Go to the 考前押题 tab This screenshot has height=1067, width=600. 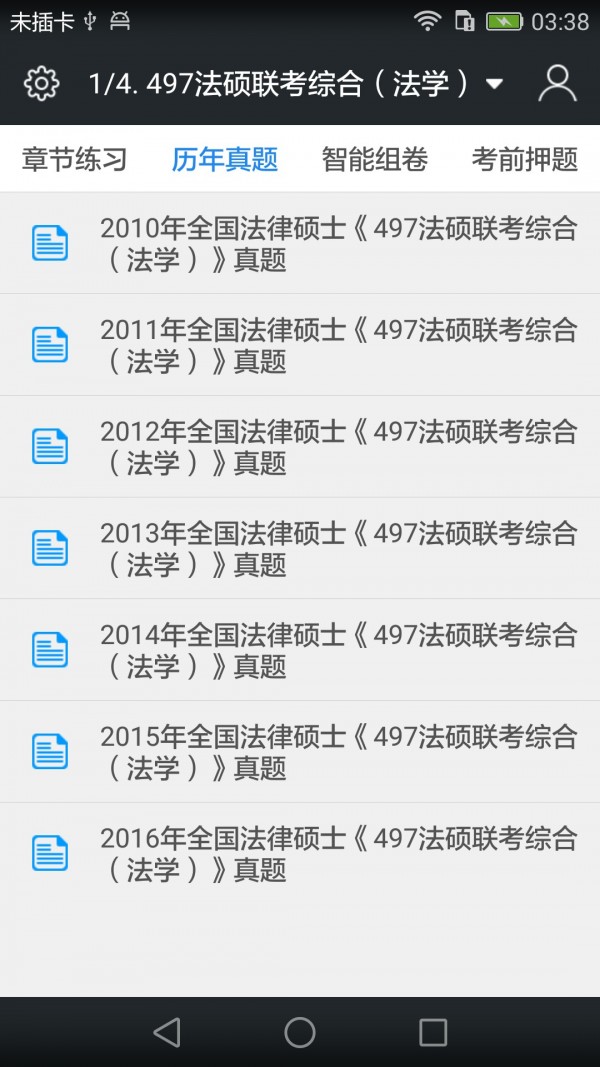point(525,159)
